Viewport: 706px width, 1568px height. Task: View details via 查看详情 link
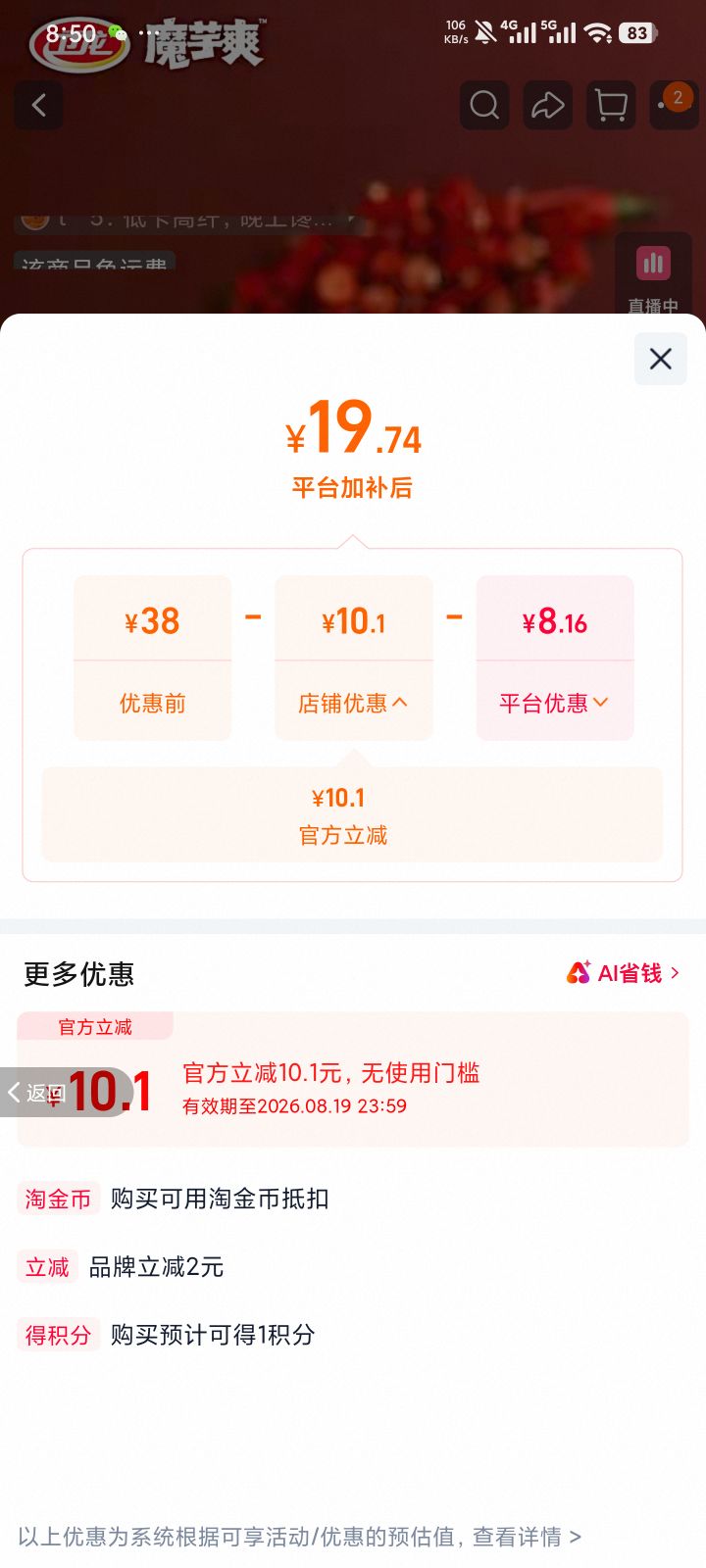(527, 1537)
